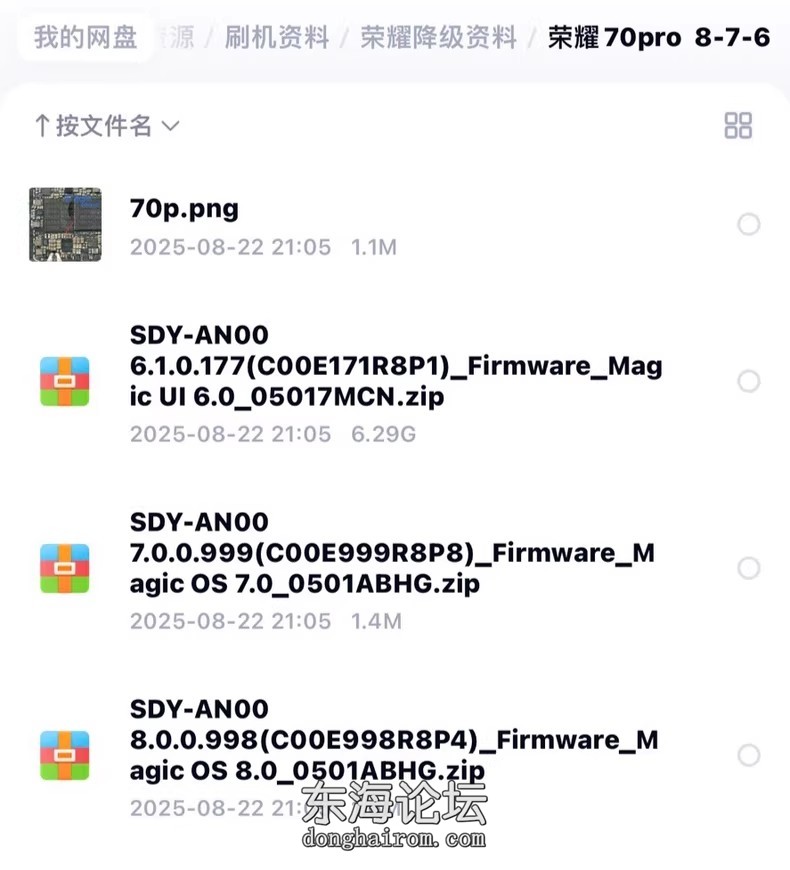
Task: Open the SDY-AN00 Magic UI 6.0 zip file
Action: (395, 365)
